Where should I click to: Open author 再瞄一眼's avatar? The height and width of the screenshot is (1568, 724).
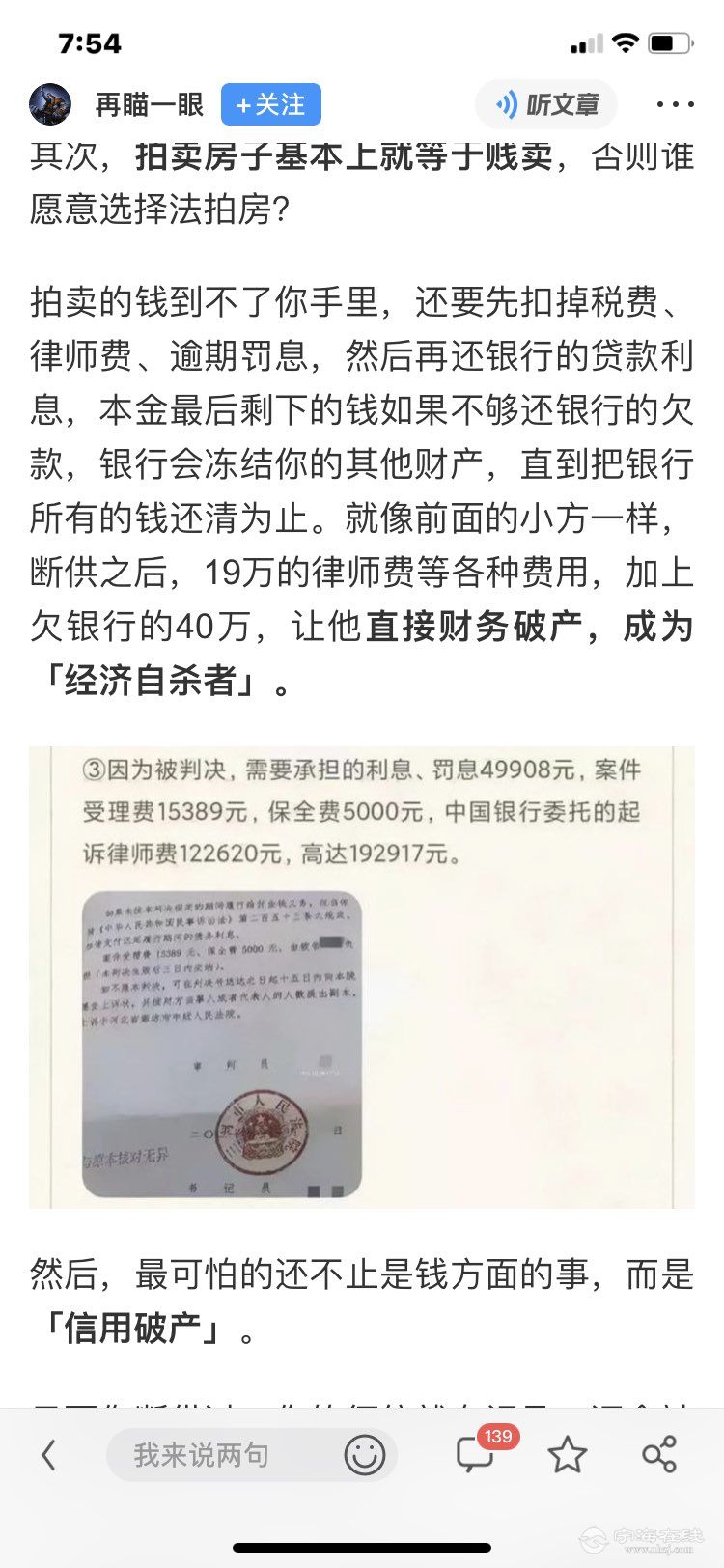[x=50, y=104]
